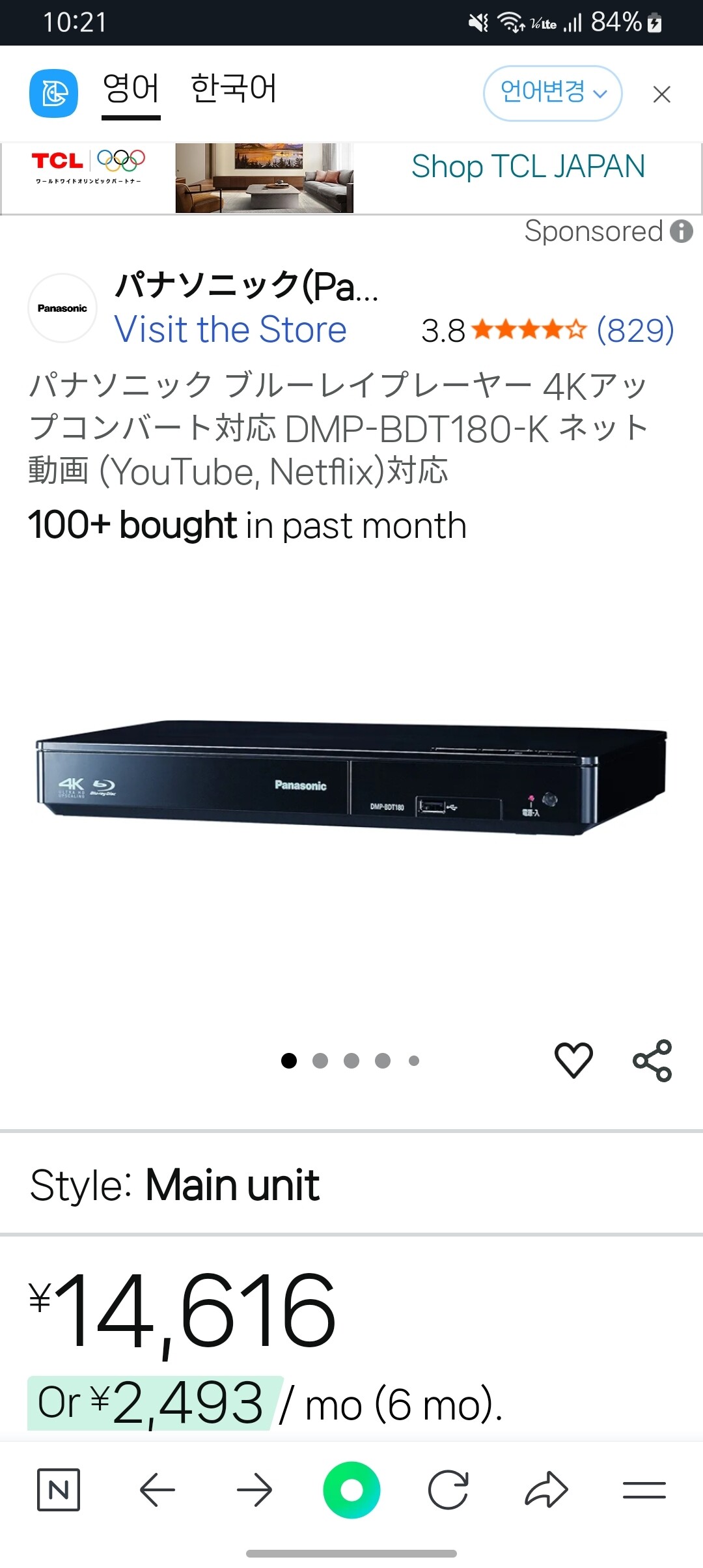Visit the Panasonic store link

(x=230, y=329)
